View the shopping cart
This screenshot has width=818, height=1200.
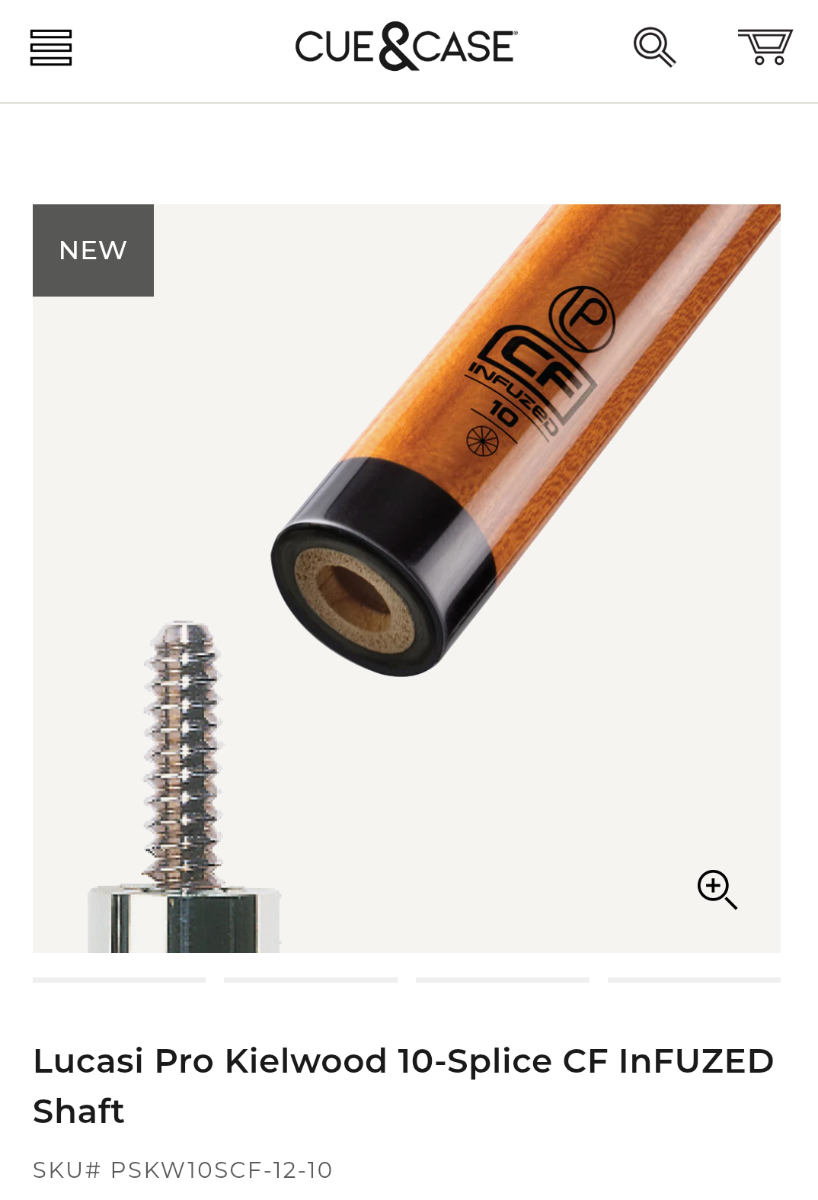(x=765, y=47)
